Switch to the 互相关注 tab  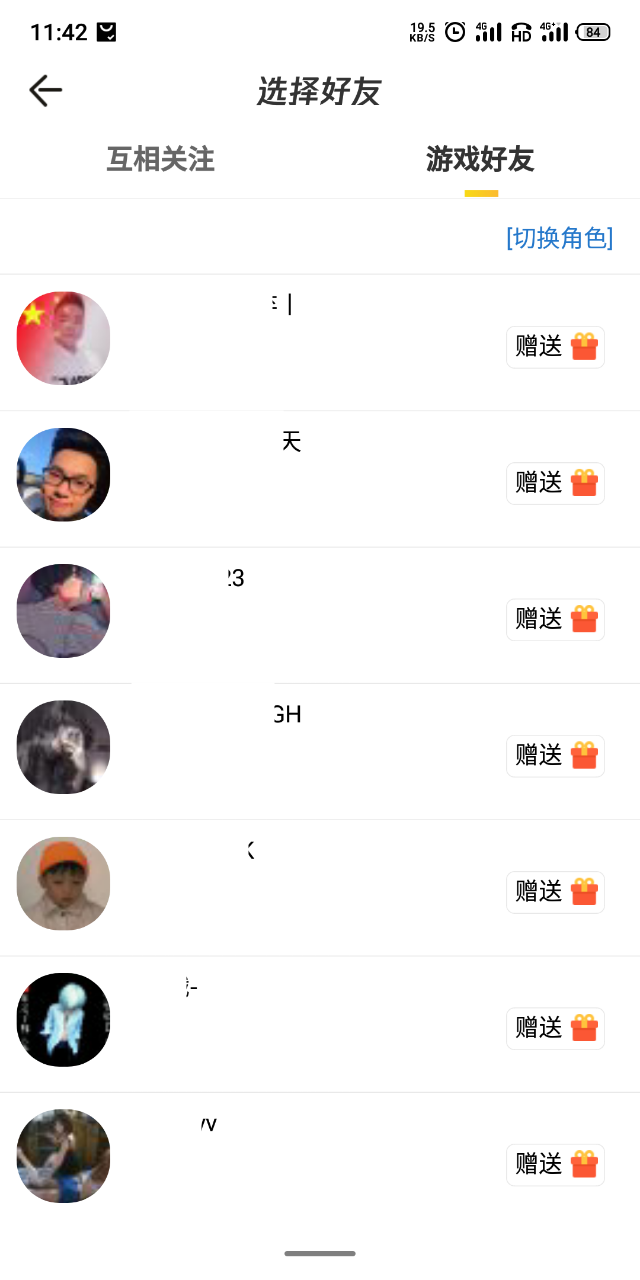160,159
